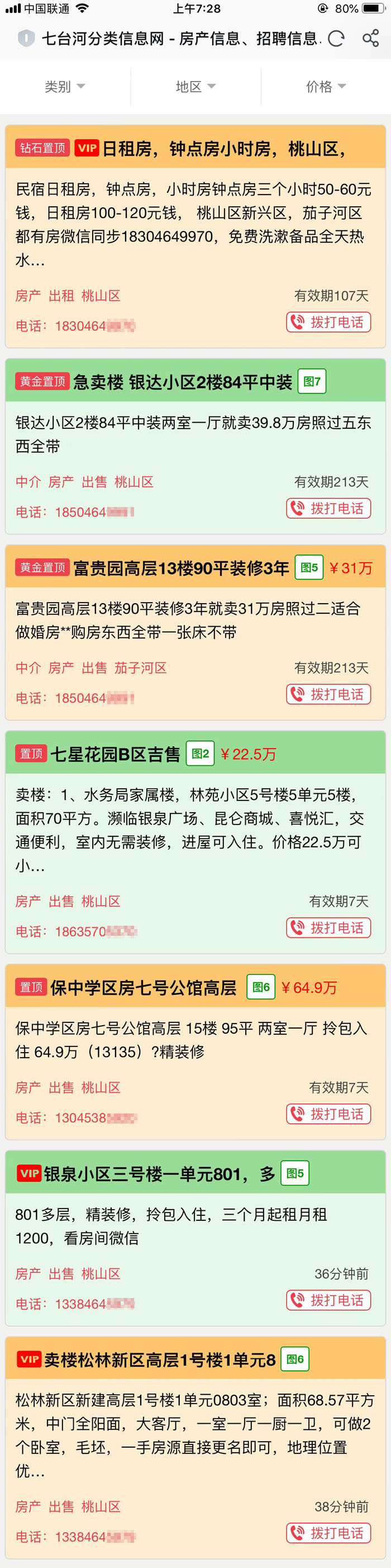Open the 急卖楼 银达小区2楼84平中装 listing
This screenshot has width=391, height=1568.
click(x=183, y=382)
